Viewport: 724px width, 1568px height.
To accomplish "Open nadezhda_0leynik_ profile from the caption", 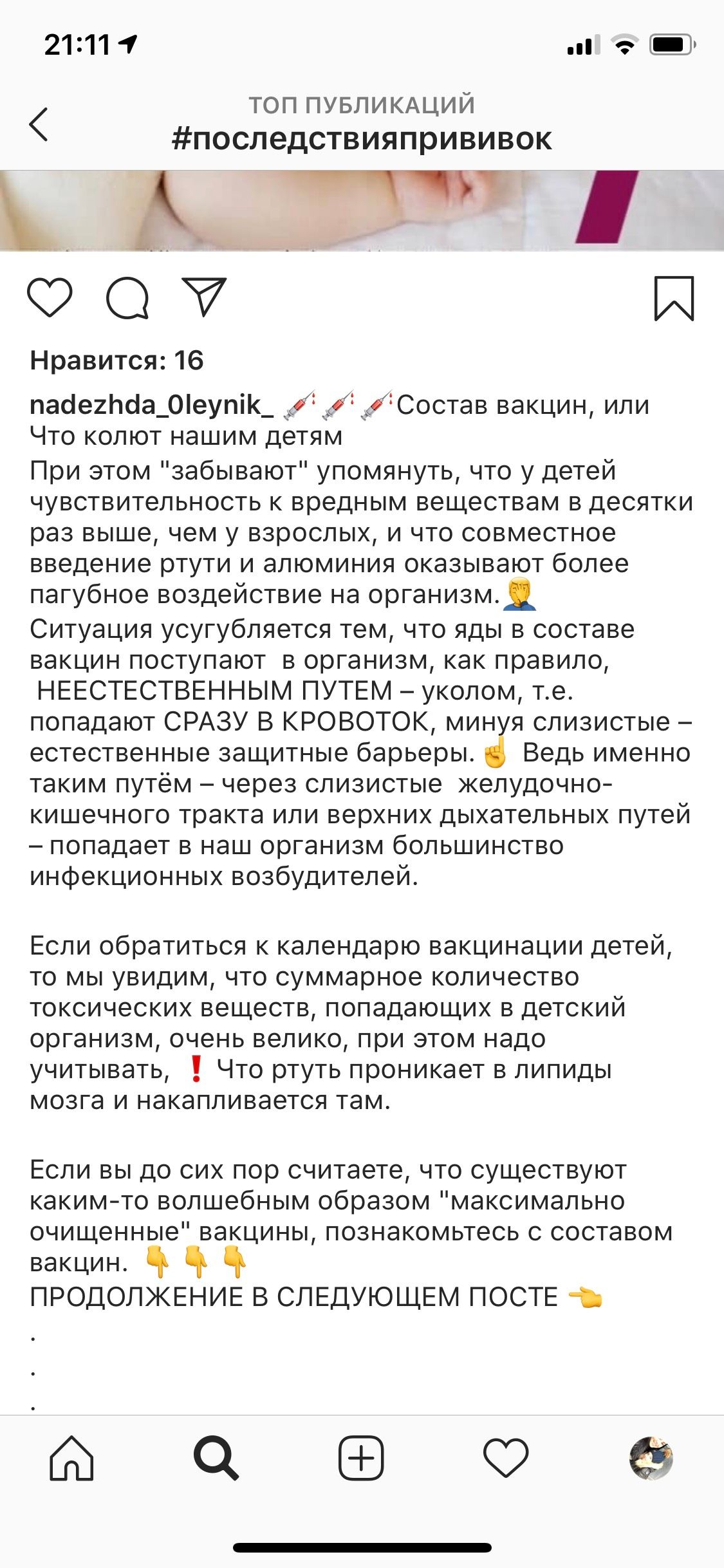I will (x=152, y=405).
